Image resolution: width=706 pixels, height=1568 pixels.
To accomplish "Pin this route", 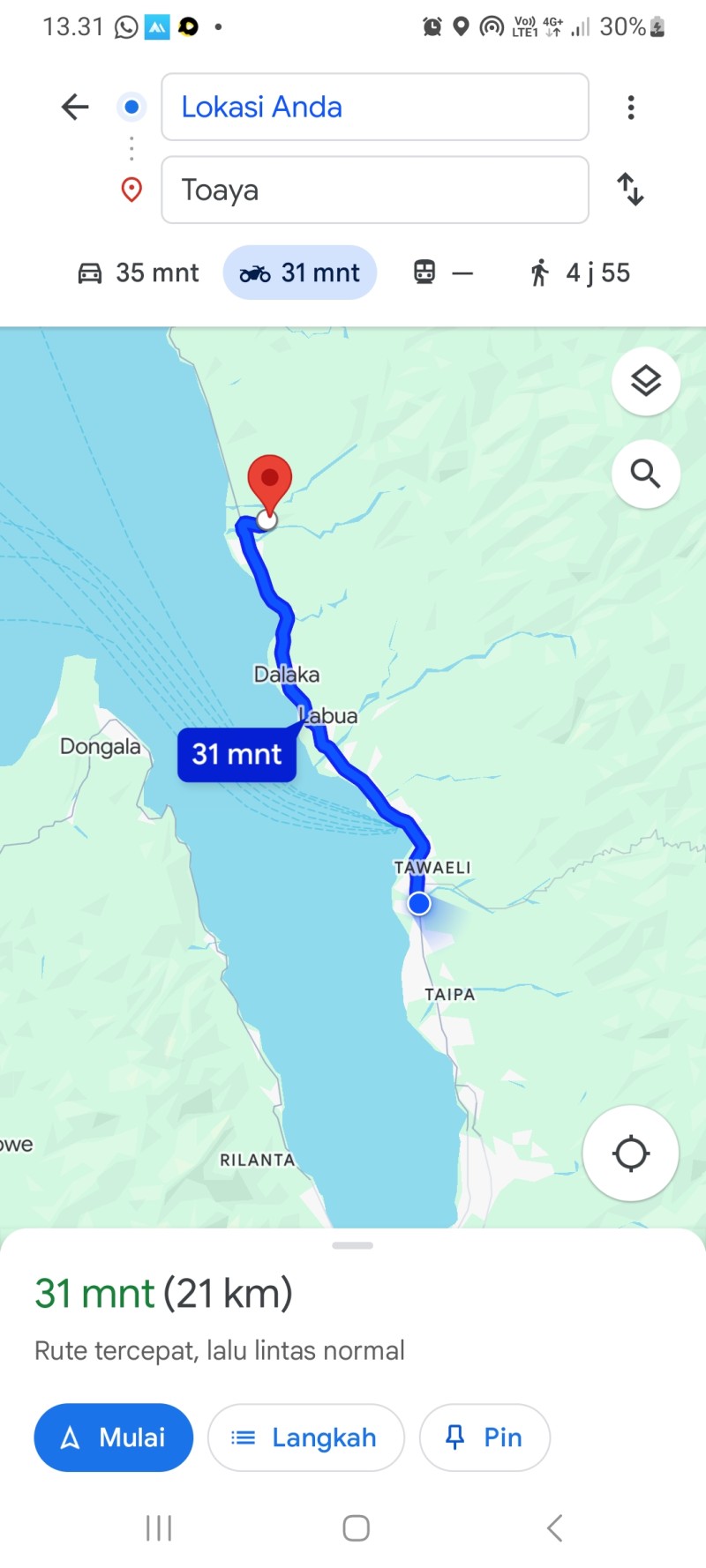I will click(484, 1437).
